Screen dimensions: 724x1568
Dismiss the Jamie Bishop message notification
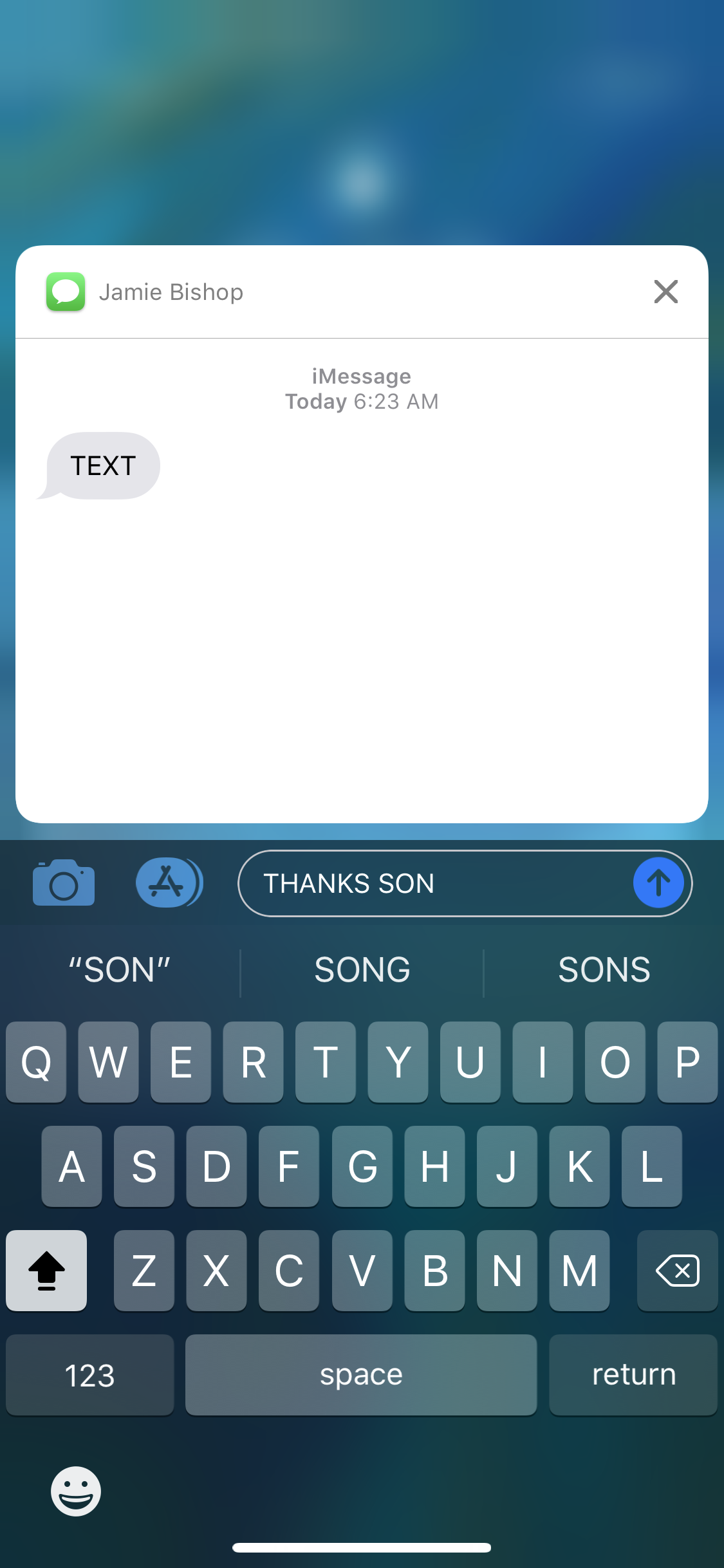pos(665,292)
